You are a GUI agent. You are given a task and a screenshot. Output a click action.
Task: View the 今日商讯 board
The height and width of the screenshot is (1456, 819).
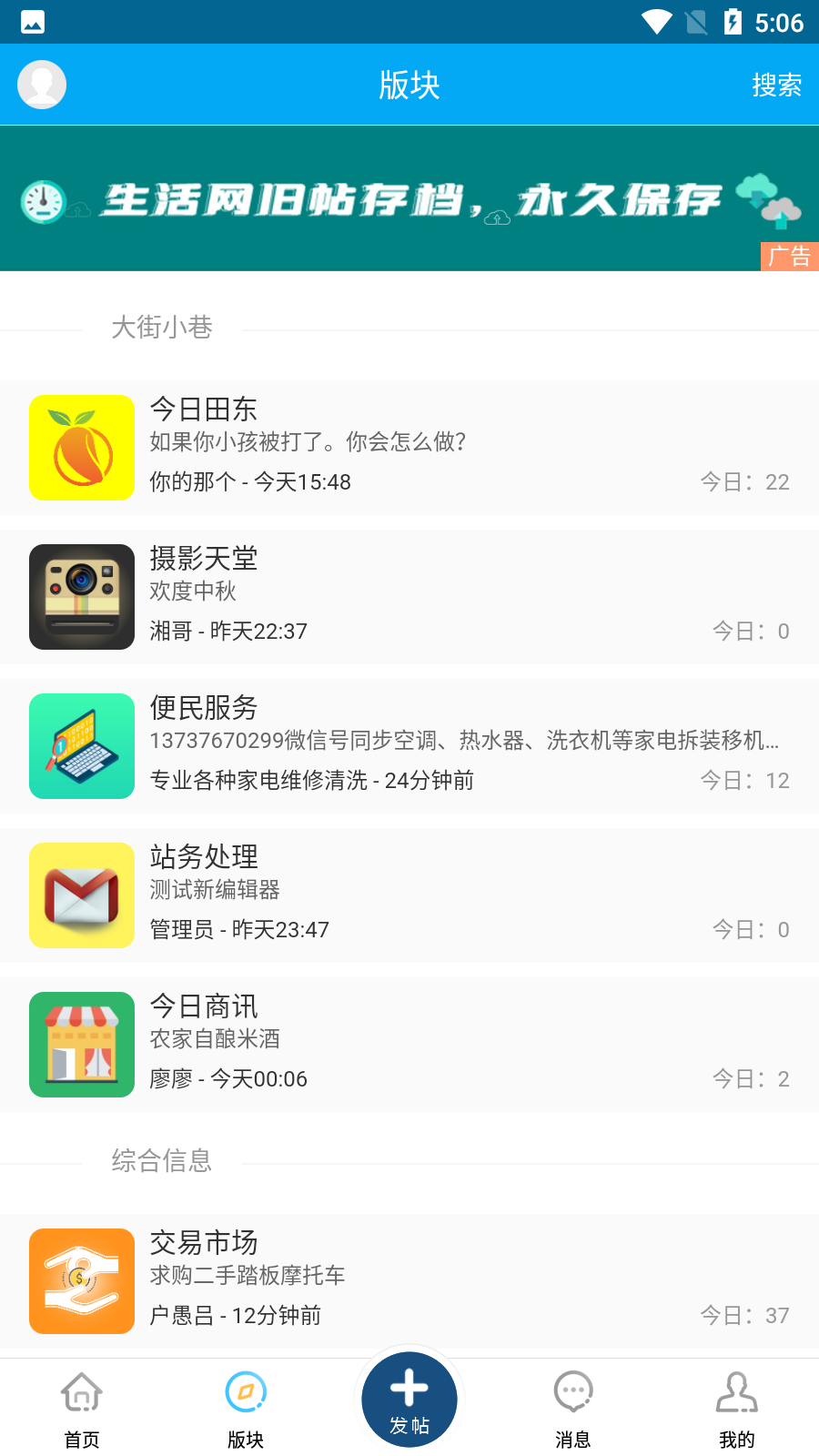(x=409, y=1045)
